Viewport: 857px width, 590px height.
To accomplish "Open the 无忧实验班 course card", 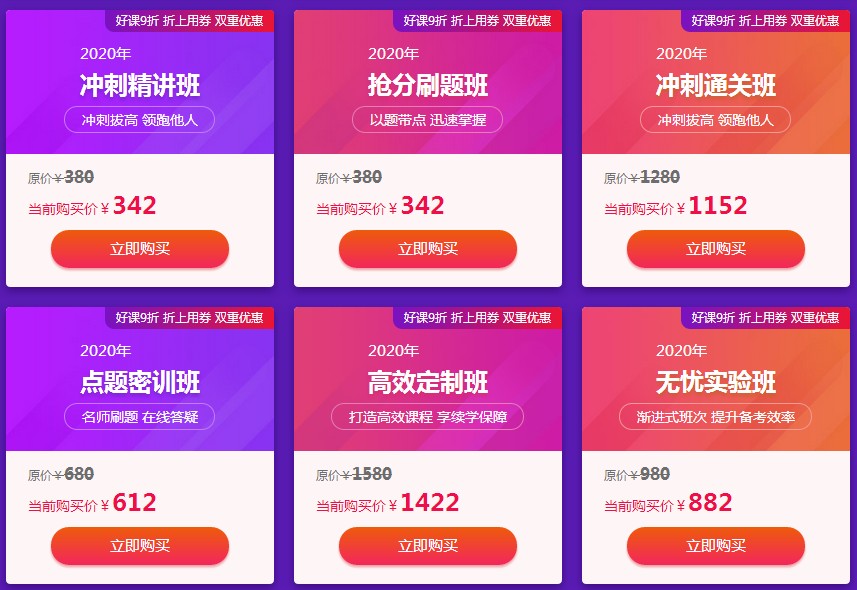I will [716, 382].
